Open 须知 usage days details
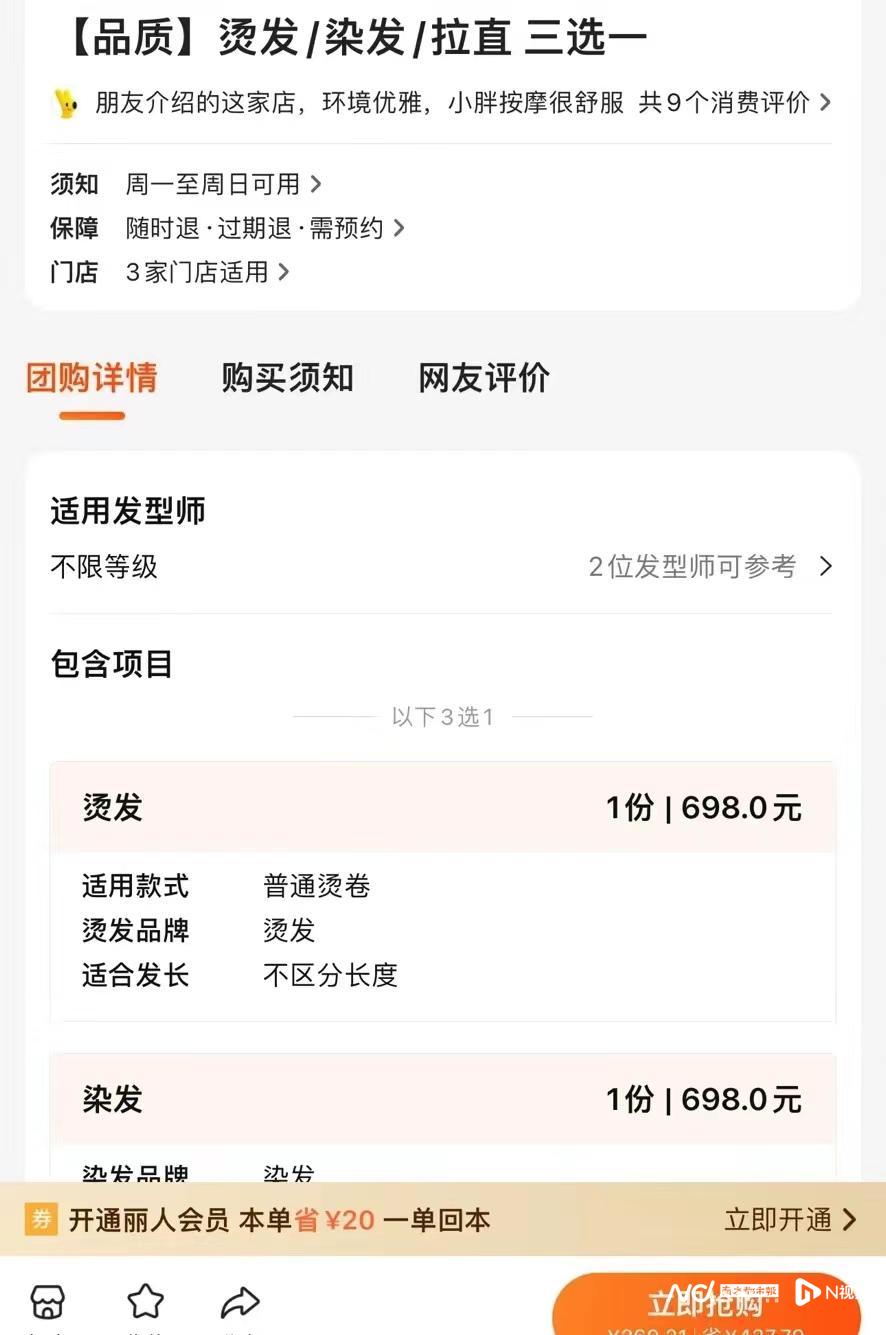 click(222, 184)
